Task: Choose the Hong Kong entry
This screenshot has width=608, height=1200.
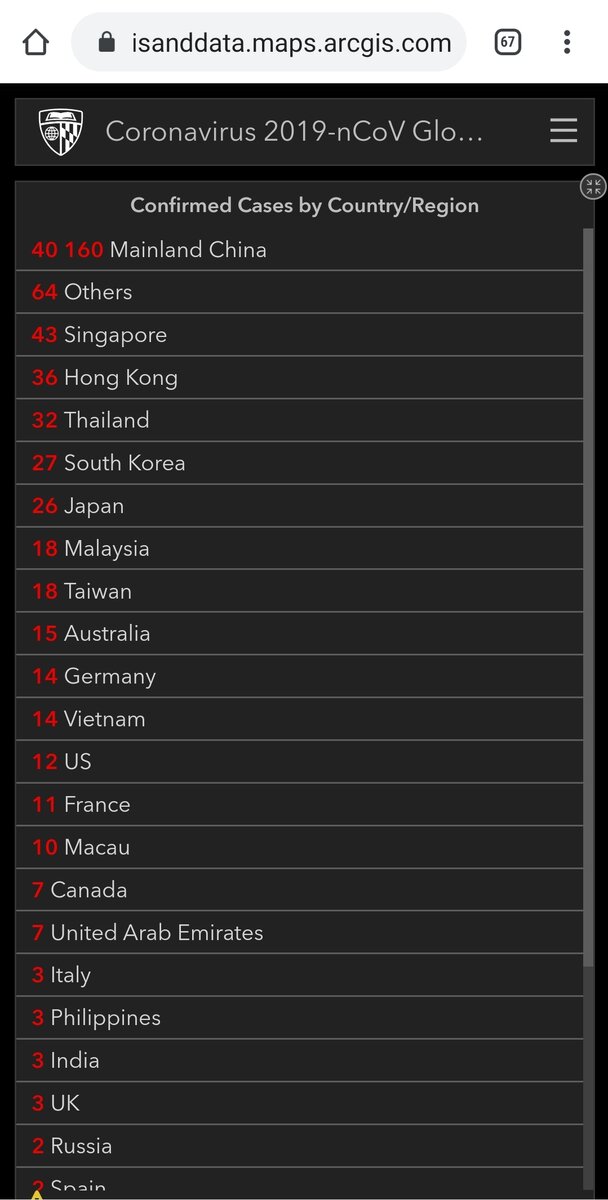Action: (x=299, y=378)
